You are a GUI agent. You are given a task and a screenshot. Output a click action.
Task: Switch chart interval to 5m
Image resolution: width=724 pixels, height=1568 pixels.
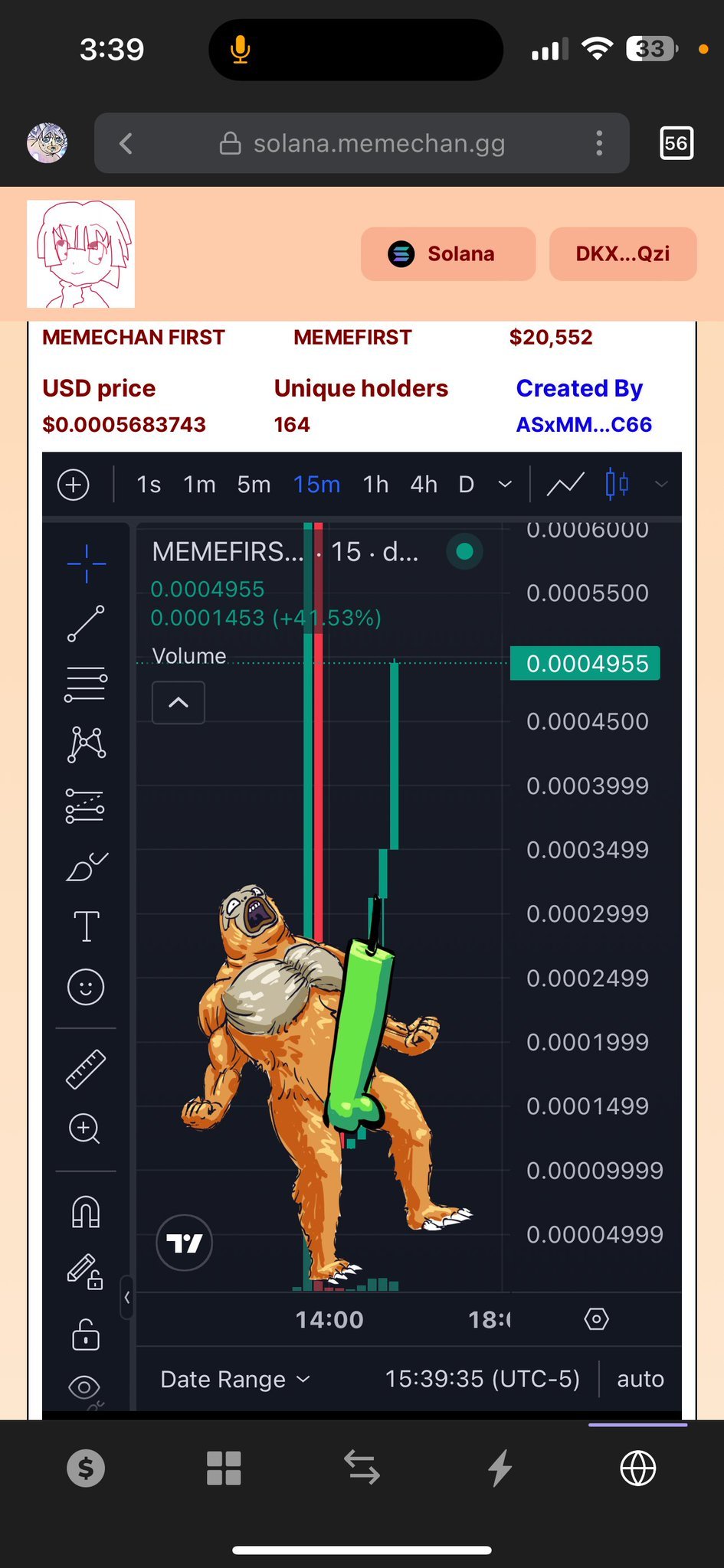click(254, 485)
